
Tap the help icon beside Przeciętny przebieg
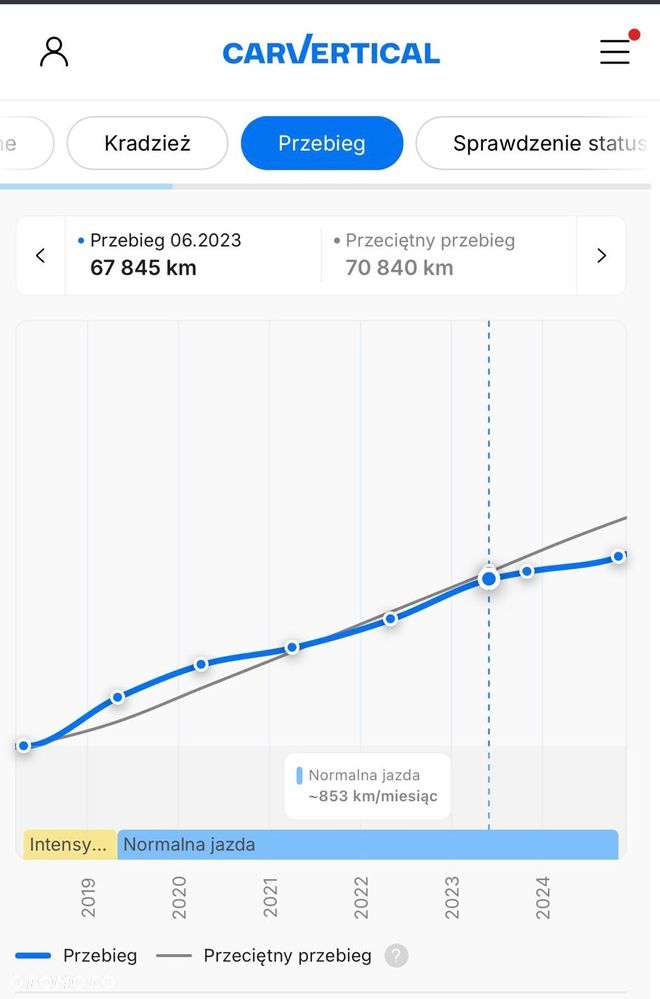396,955
